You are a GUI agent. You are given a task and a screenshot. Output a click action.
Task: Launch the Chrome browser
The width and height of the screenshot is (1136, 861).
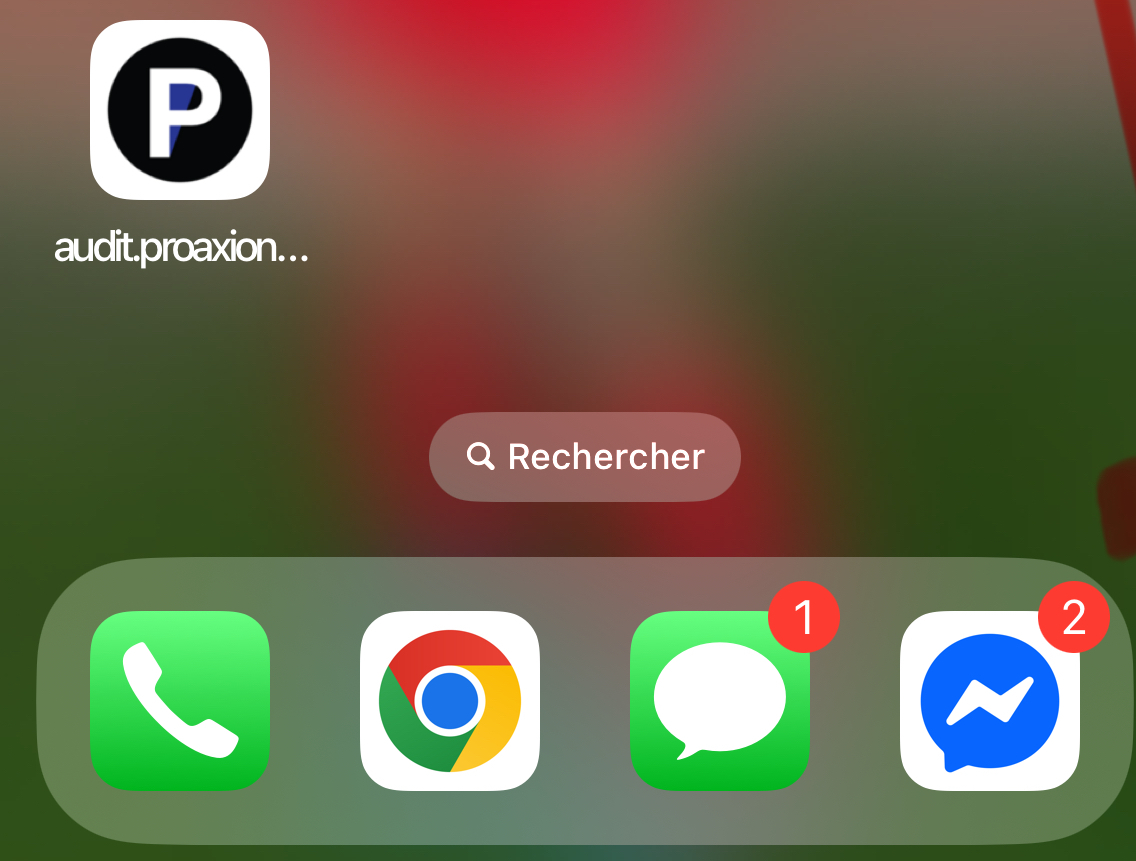coord(450,700)
